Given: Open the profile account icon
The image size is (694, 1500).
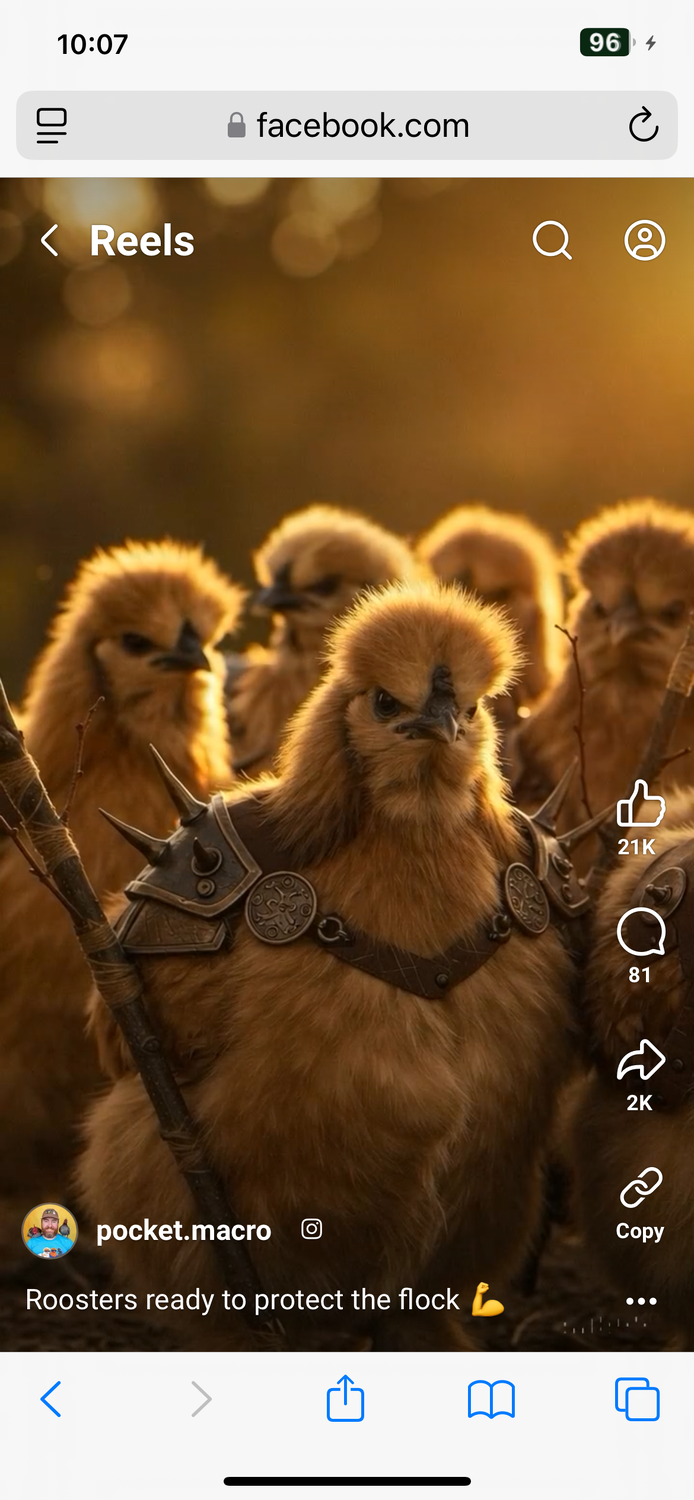Looking at the screenshot, I should [645, 241].
